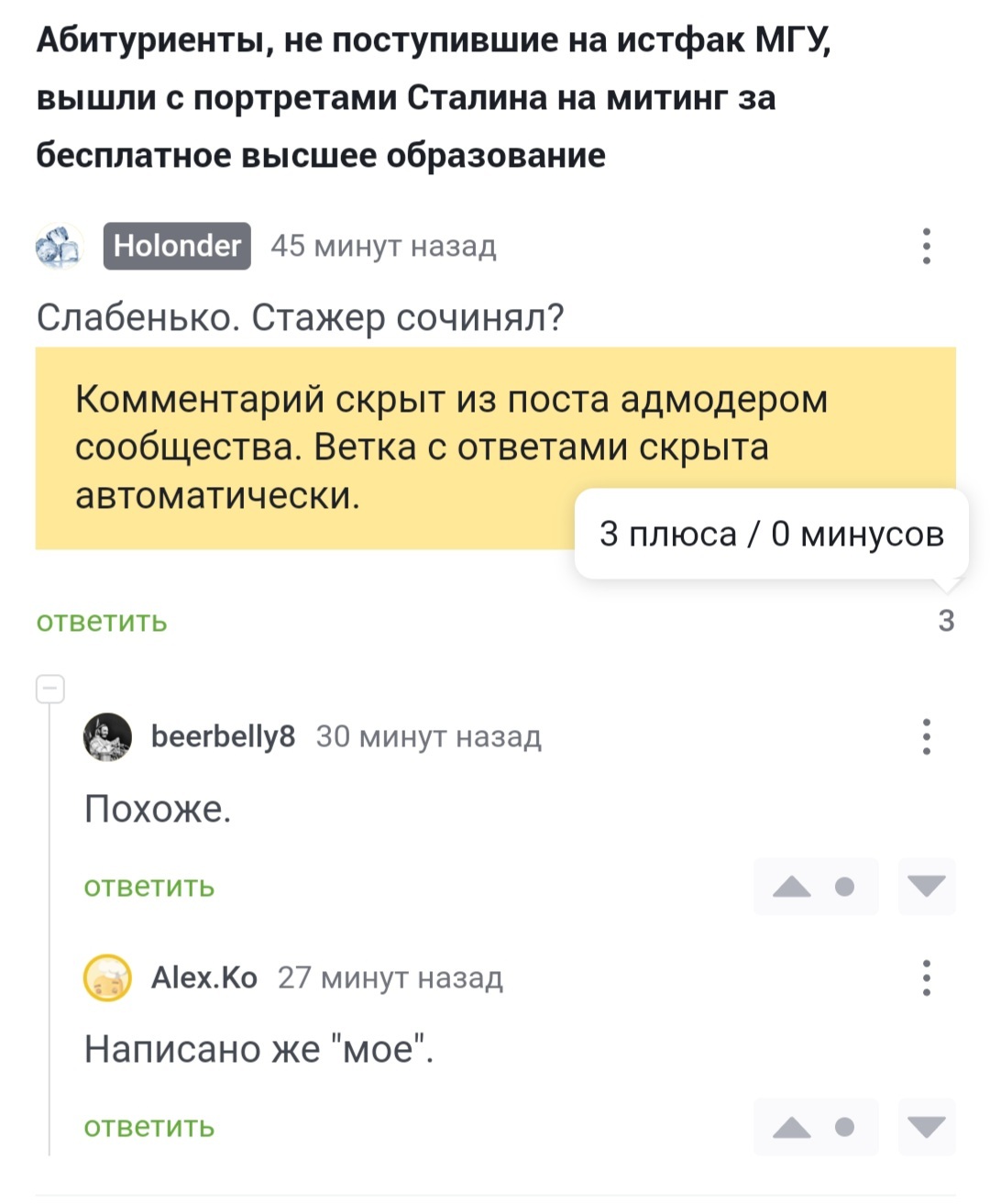This screenshot has width=990, height=1204.
Task: Upvote Alex.Ko's comment
Action: (x=792, y=1127)
